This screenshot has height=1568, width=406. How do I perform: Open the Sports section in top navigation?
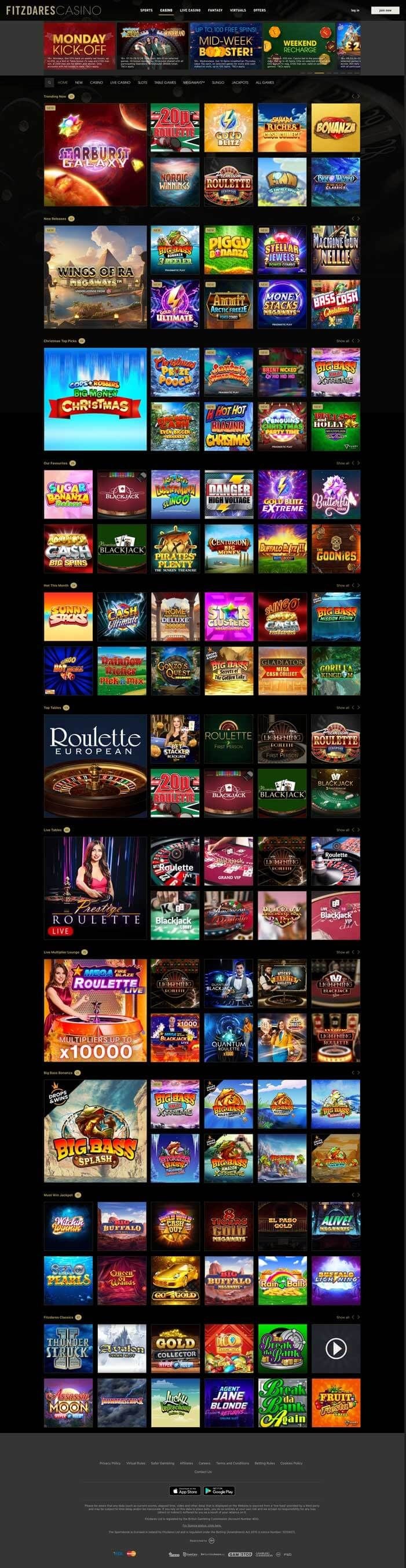(x=146, y=10)
